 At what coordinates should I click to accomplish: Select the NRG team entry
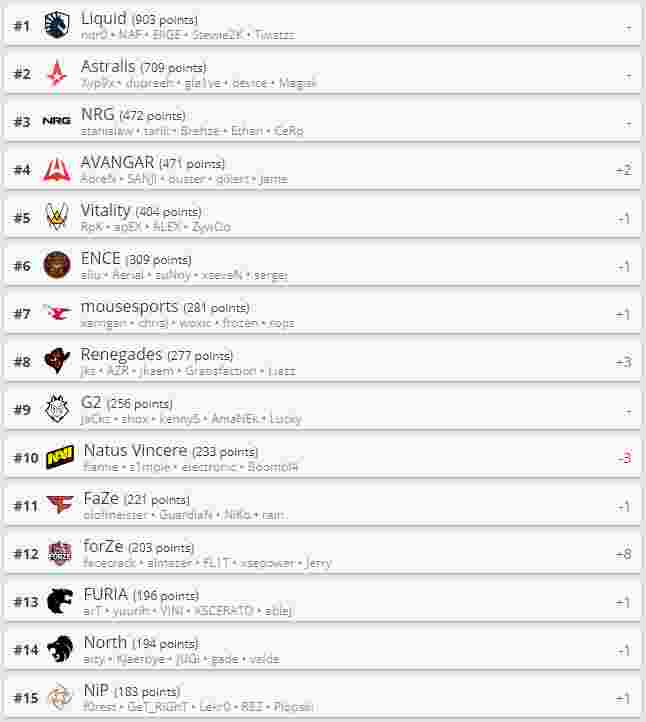[x=322, y=122]
